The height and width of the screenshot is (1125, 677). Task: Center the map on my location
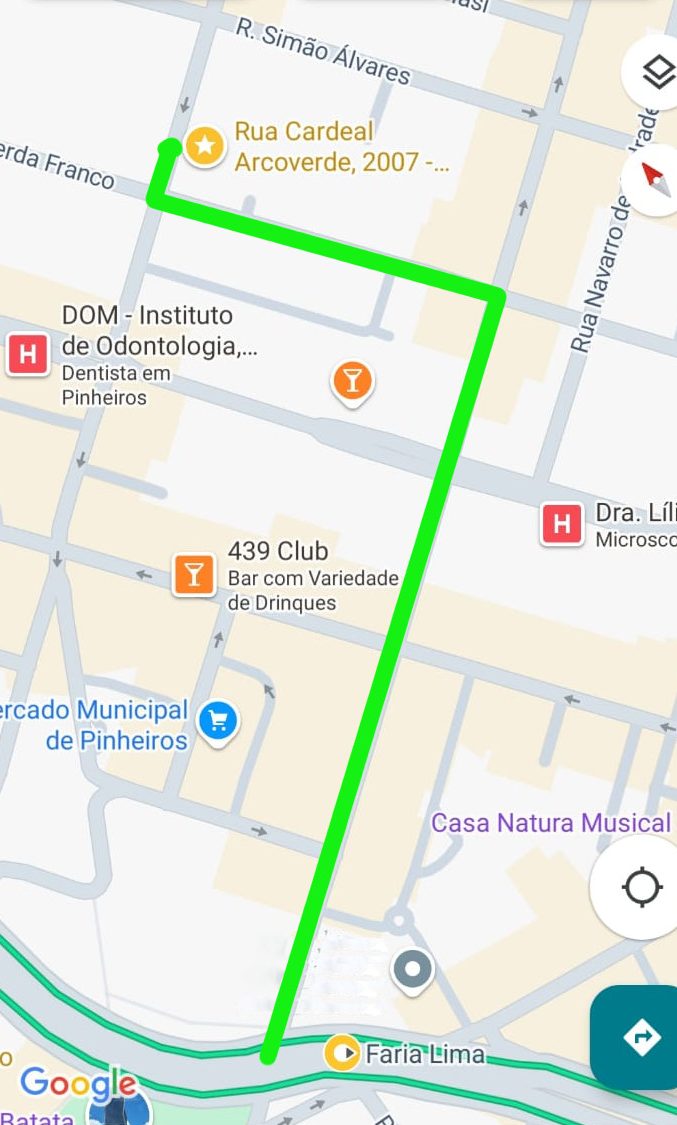(x=641, y=887)
